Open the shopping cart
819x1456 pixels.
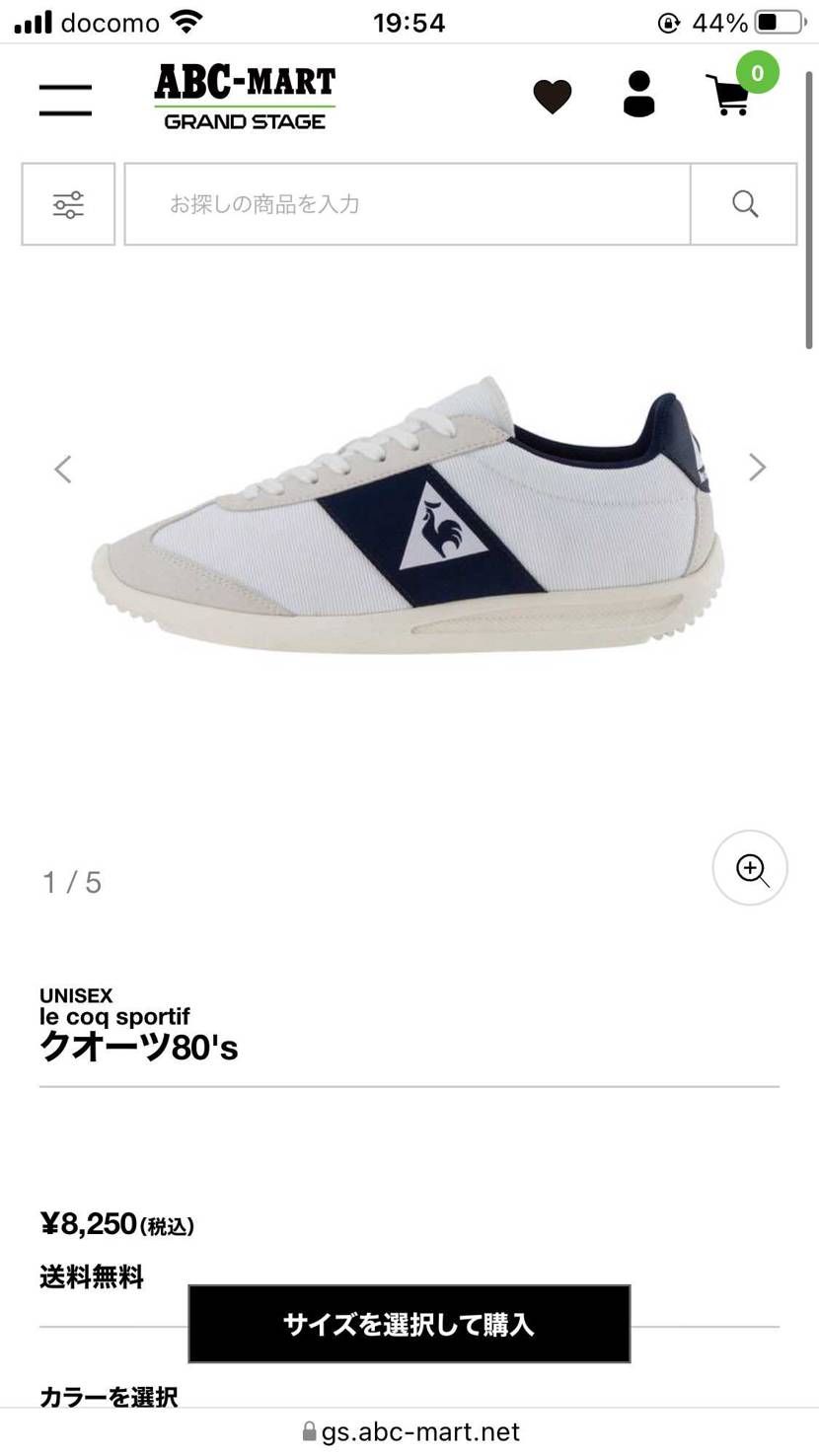[732, 95]
